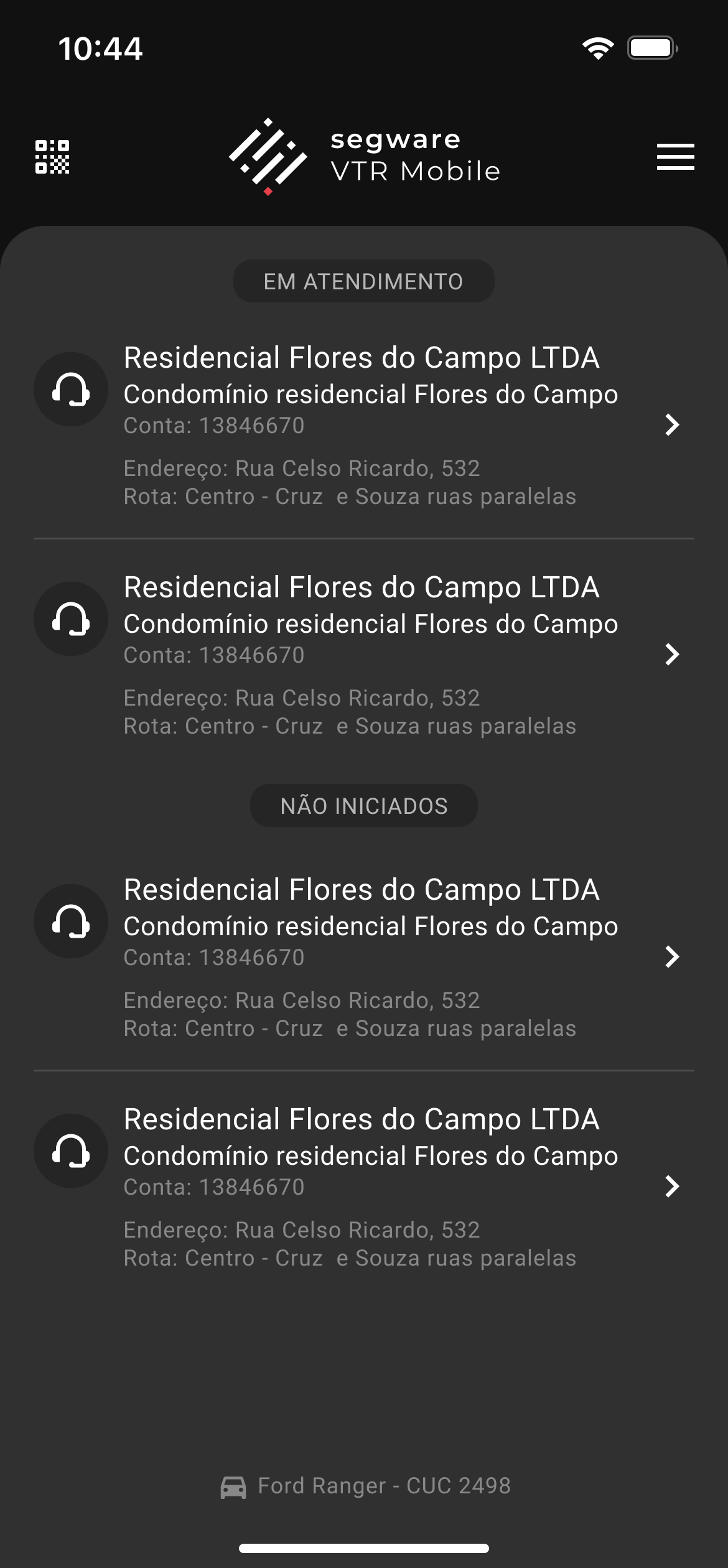The image size is (728, 1568).
Task: Select the first Não Iniciados Residencial Flores entry
Action: point(363,958)
